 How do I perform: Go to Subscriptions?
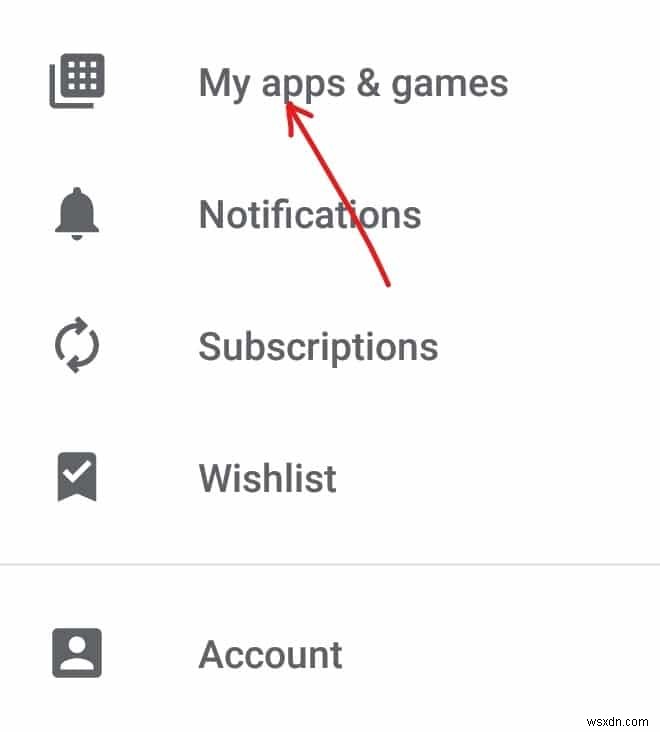pyautogui.click(x=317, y=347)
